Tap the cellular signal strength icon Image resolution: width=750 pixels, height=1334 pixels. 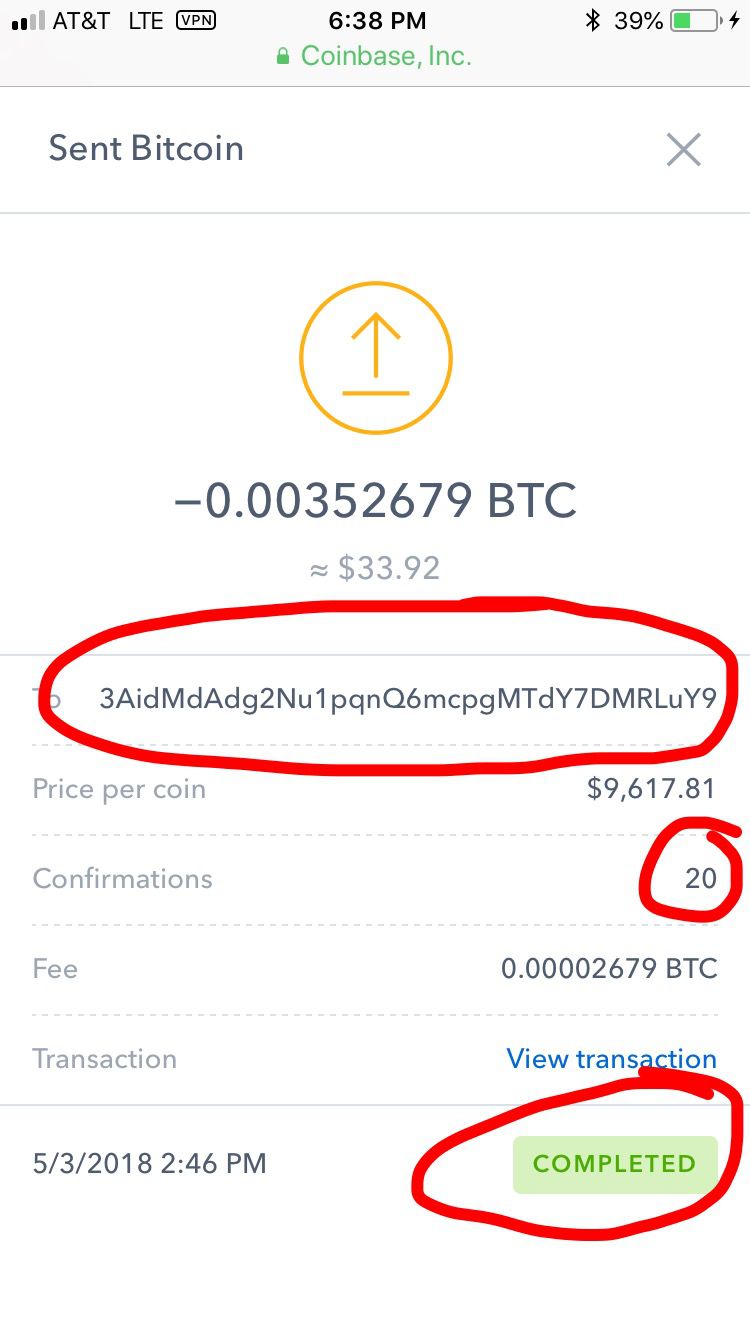[25, 17]
